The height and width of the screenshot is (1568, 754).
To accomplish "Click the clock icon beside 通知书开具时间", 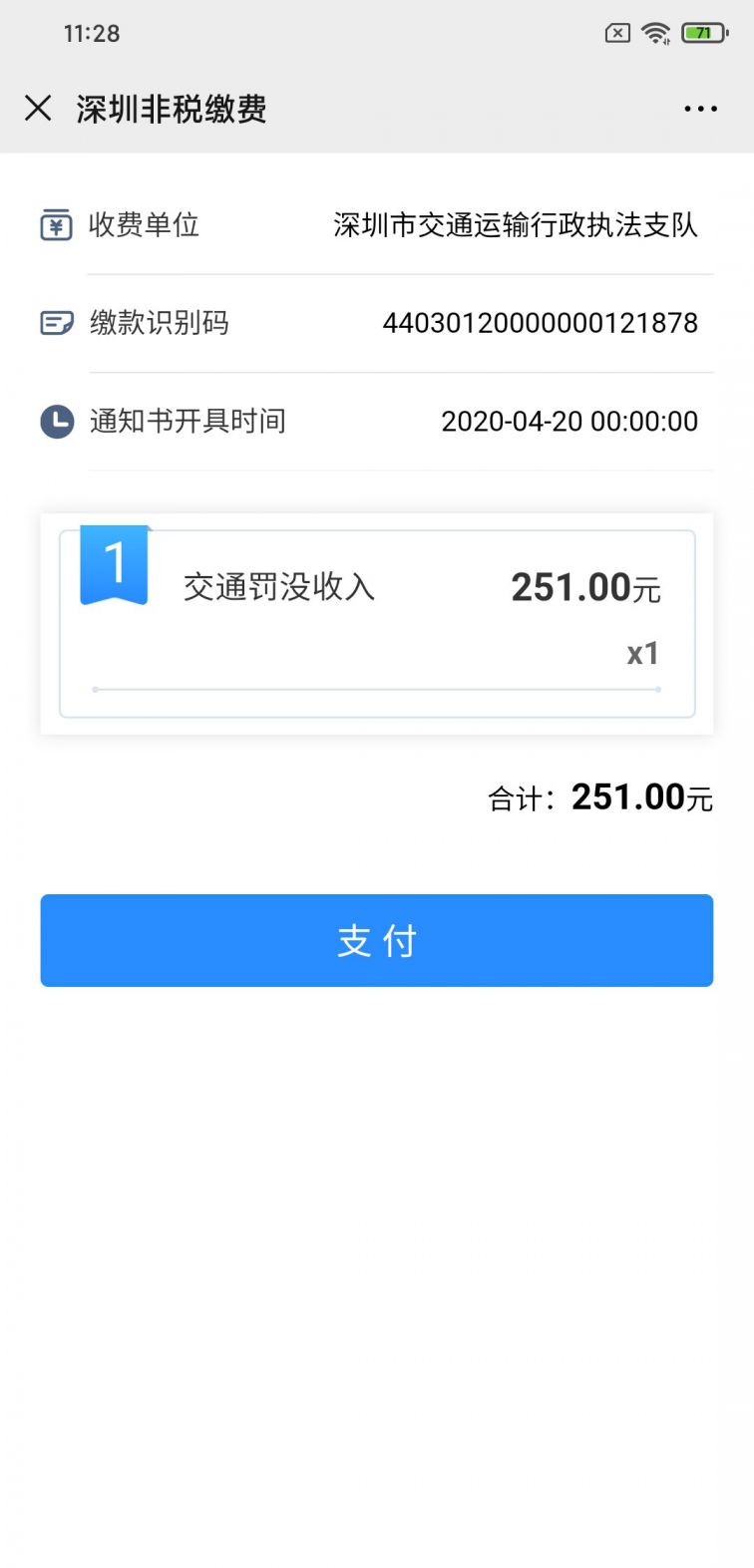I will (x=57, y=421).
